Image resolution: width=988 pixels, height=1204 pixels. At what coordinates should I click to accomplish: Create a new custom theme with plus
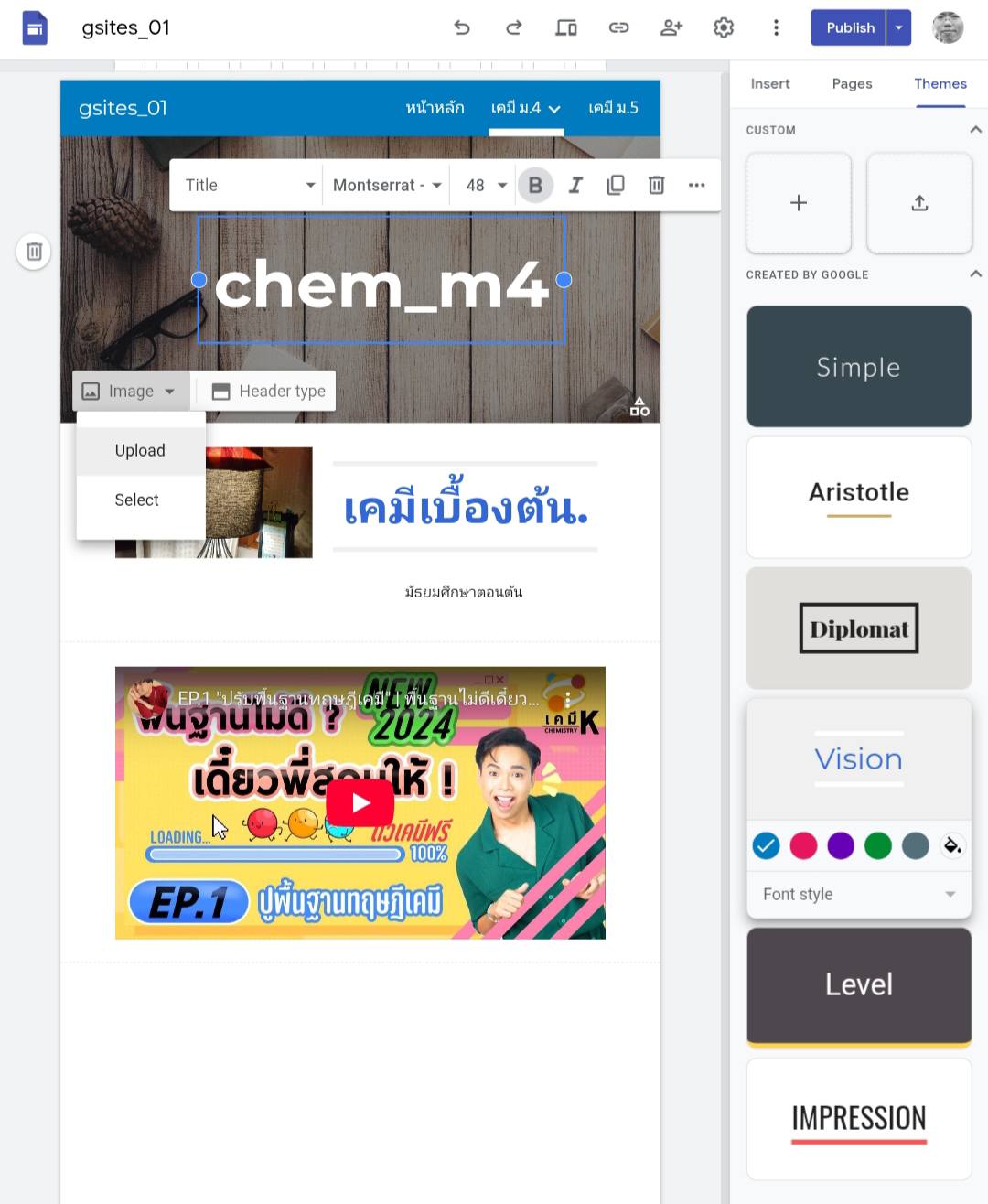[x=798, y=203]
